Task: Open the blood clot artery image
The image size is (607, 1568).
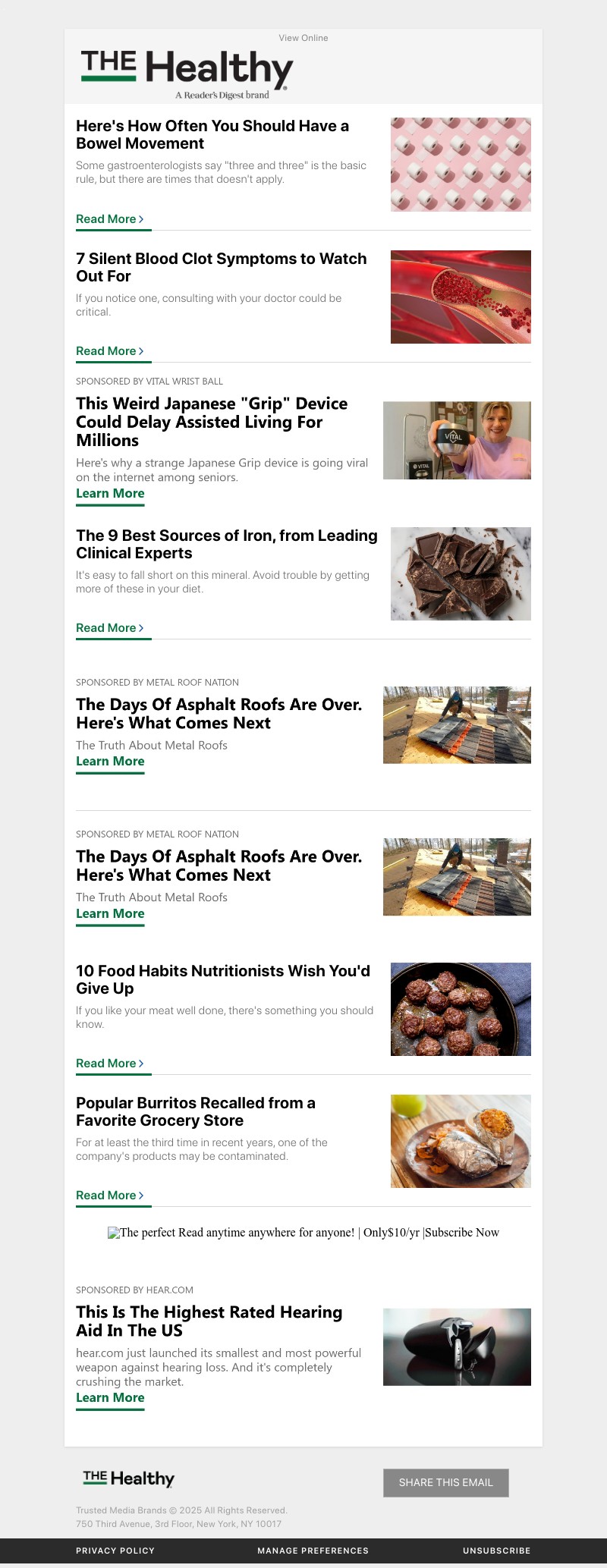Action: coord(461,297)
